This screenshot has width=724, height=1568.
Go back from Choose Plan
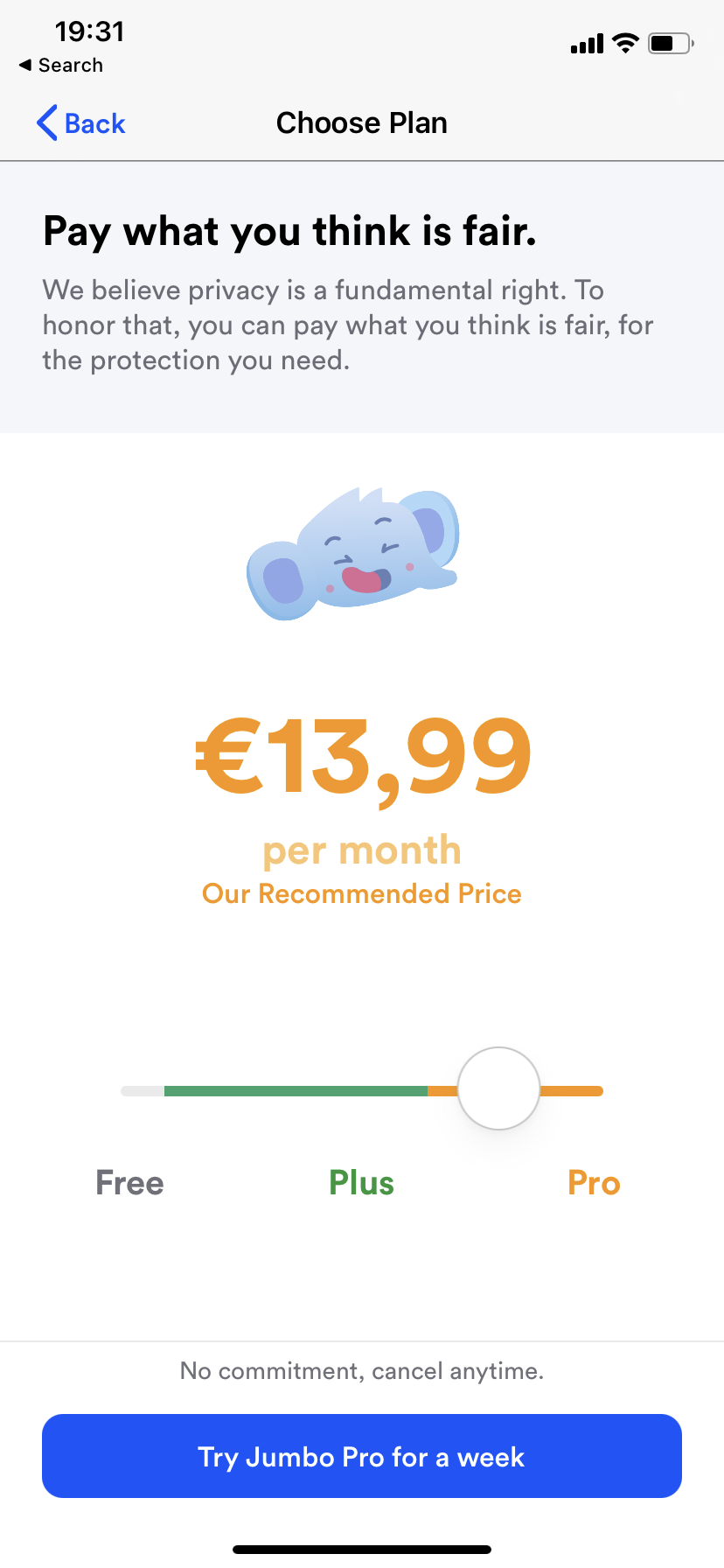pyautogui.click(x=81, y=123)
